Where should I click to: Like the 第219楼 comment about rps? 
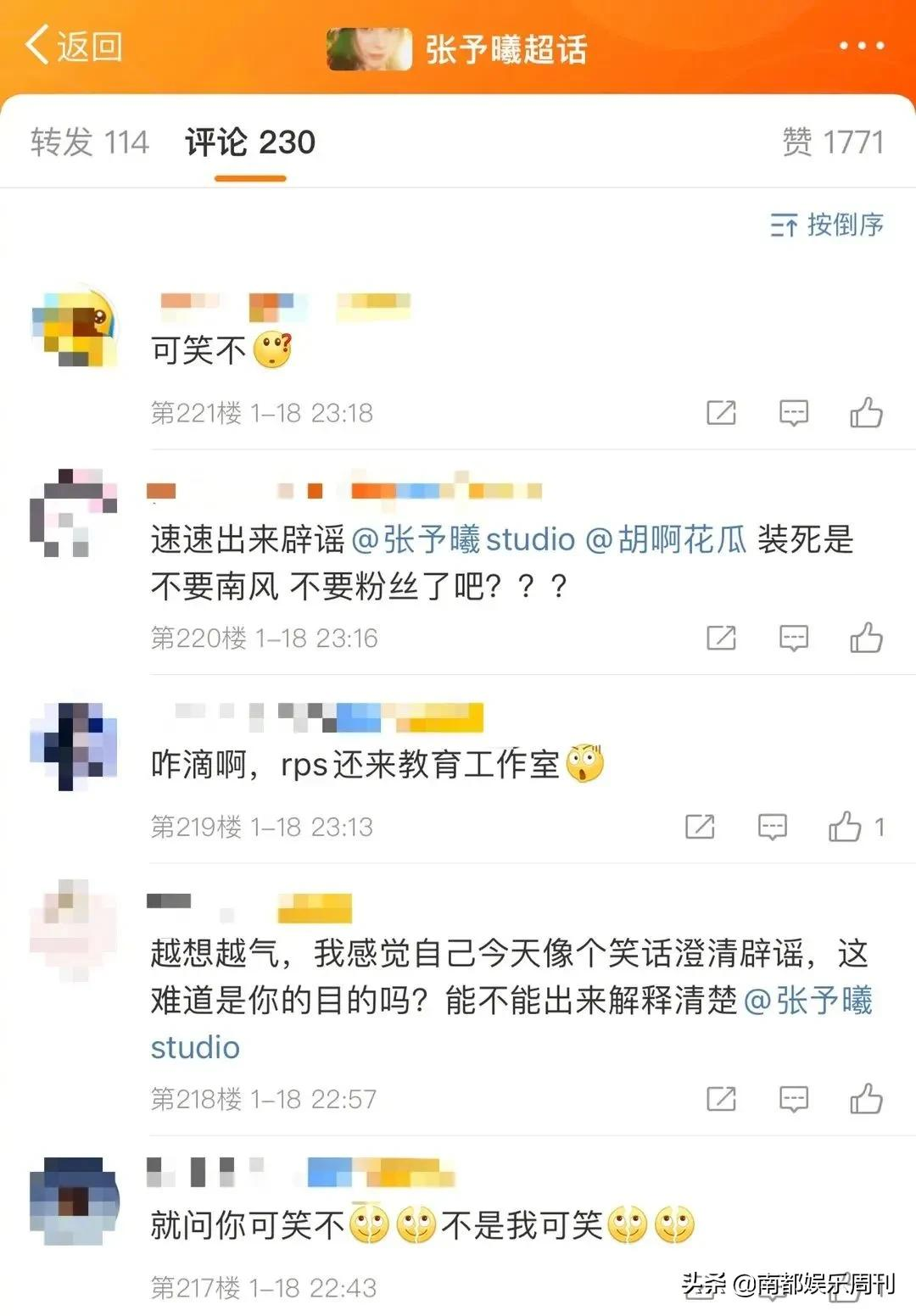point(846,826)
